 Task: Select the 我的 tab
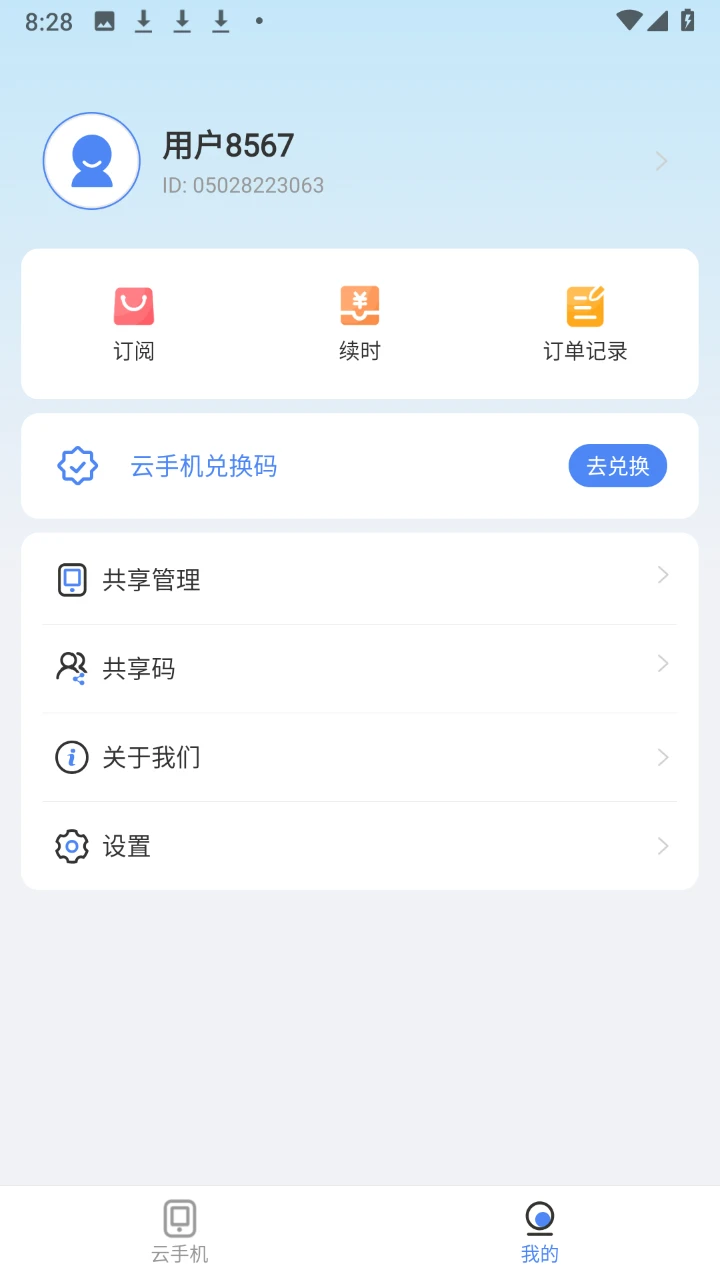click(x=540, y=1230)
